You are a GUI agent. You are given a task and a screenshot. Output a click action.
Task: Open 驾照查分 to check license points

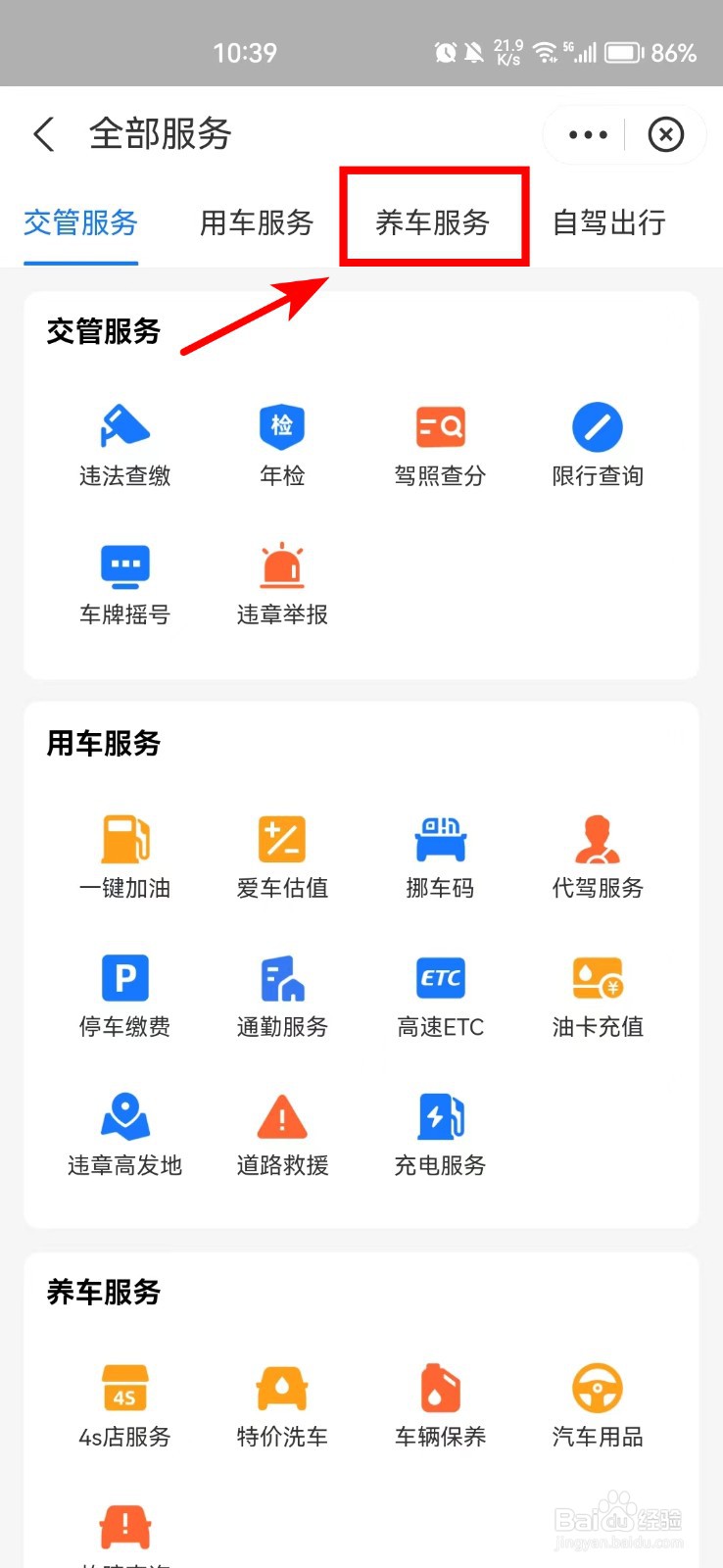(x=439, y=443)
